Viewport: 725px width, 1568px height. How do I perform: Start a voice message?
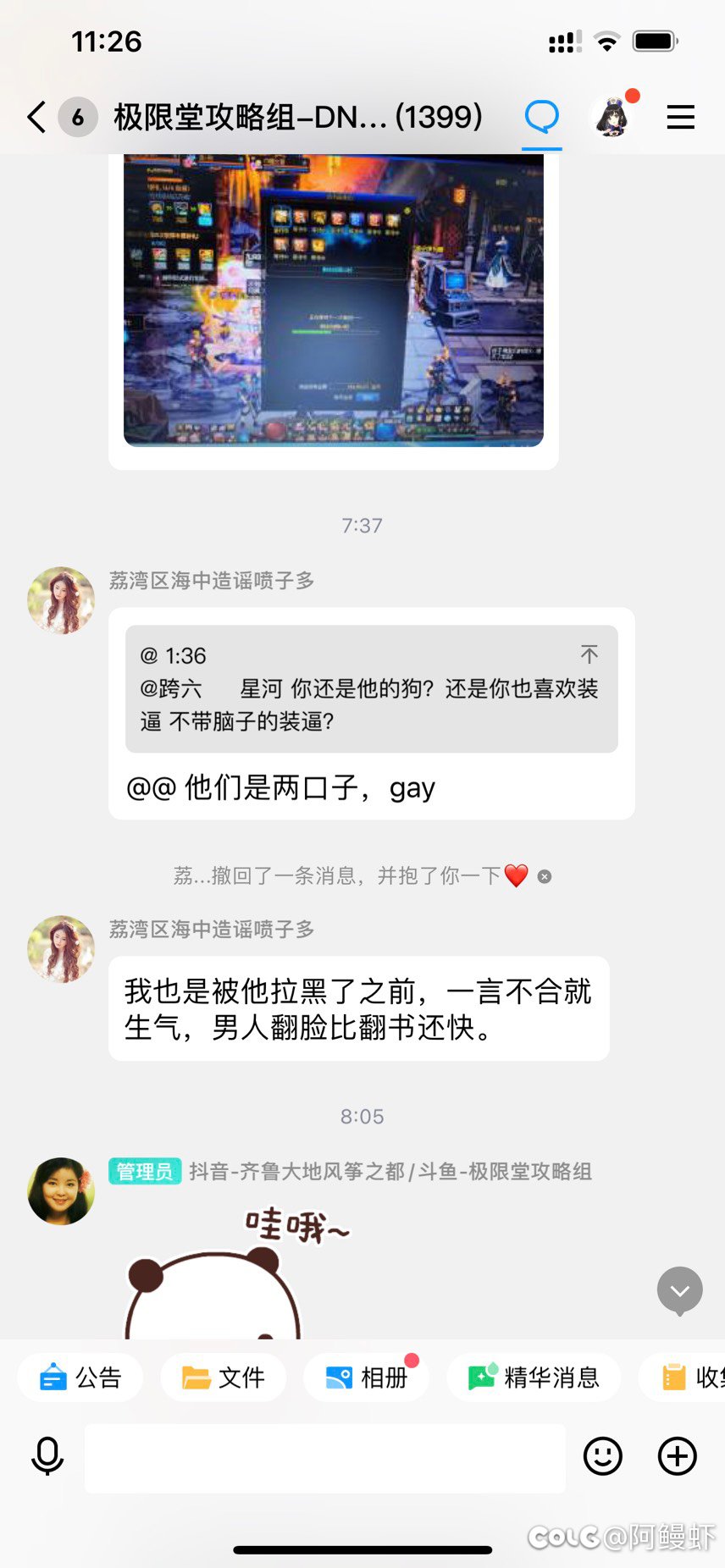(47, 1456)
